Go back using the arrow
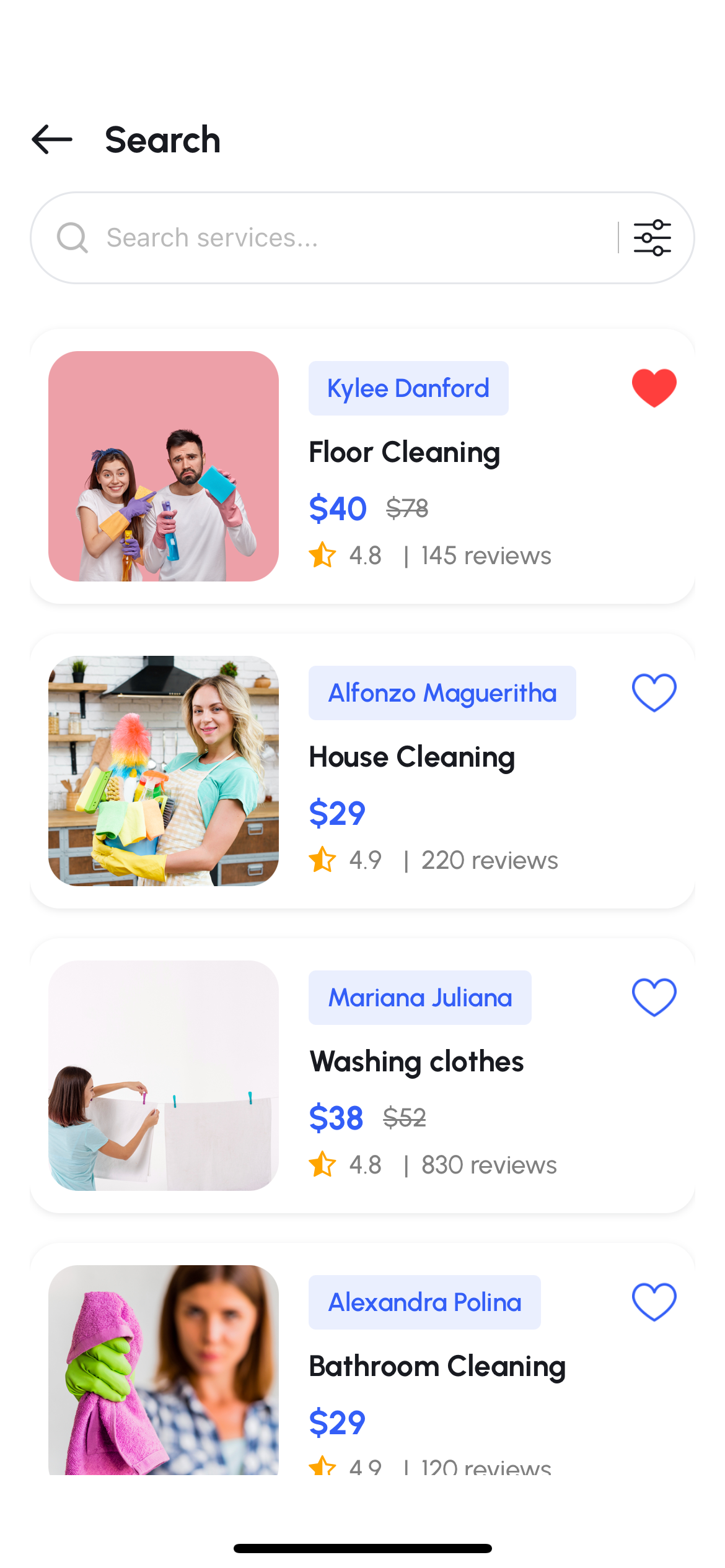 (x=52, y=139)
